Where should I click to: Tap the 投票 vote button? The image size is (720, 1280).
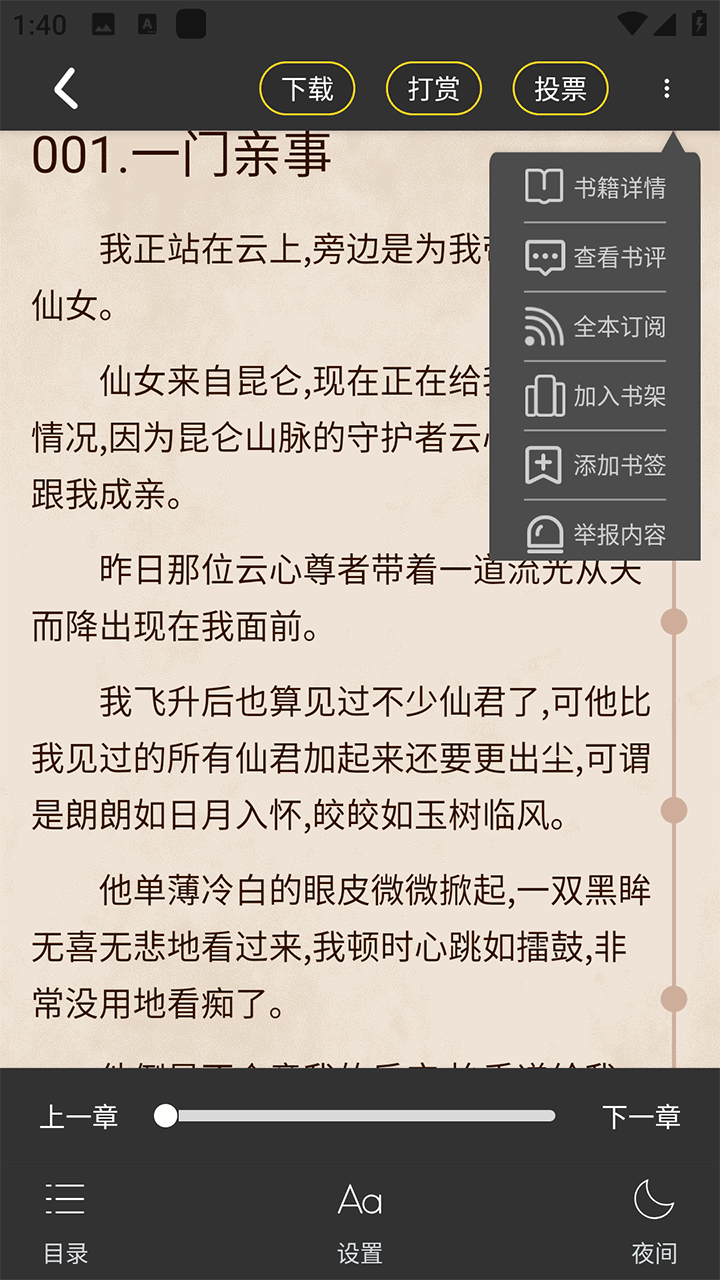pyautogui.click(x=560, y=89)
